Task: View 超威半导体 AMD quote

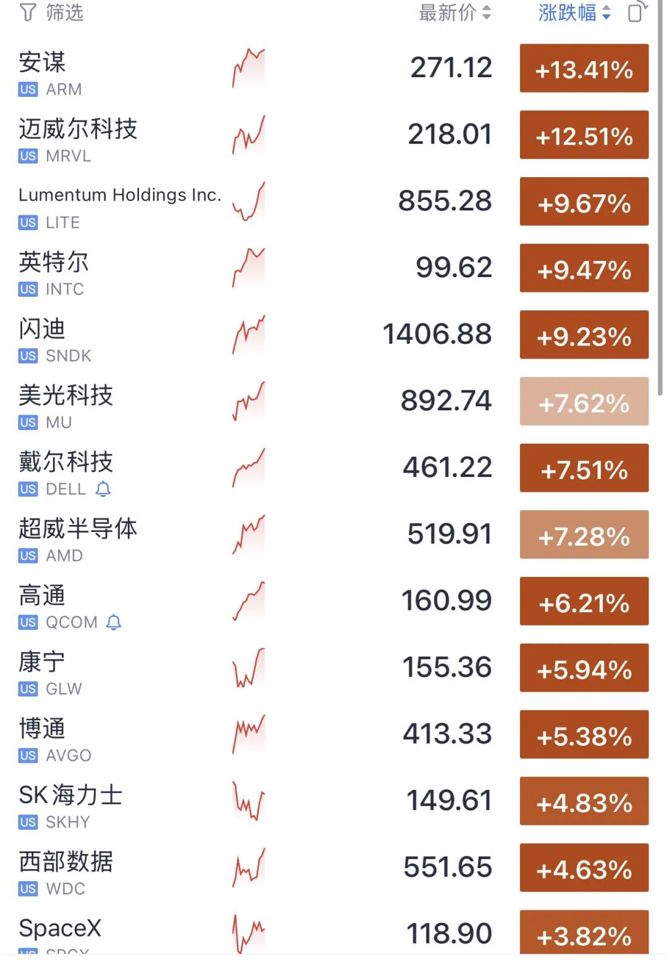Action: pos(333,534)
